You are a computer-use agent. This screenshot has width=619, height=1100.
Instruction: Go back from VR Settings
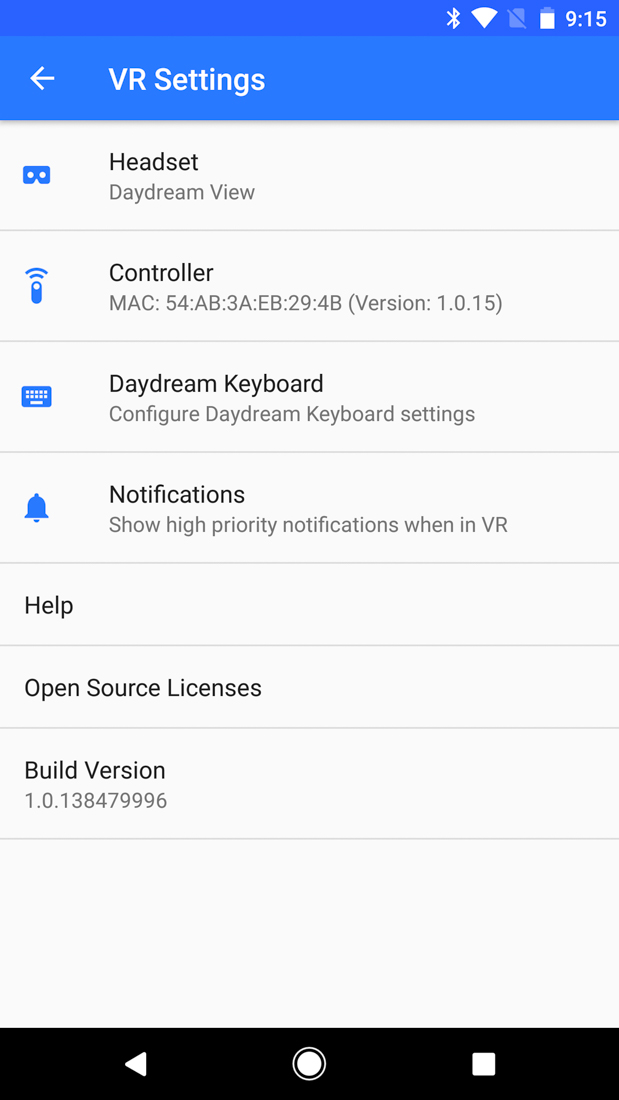pyautogui.click(x=42, y=79)
